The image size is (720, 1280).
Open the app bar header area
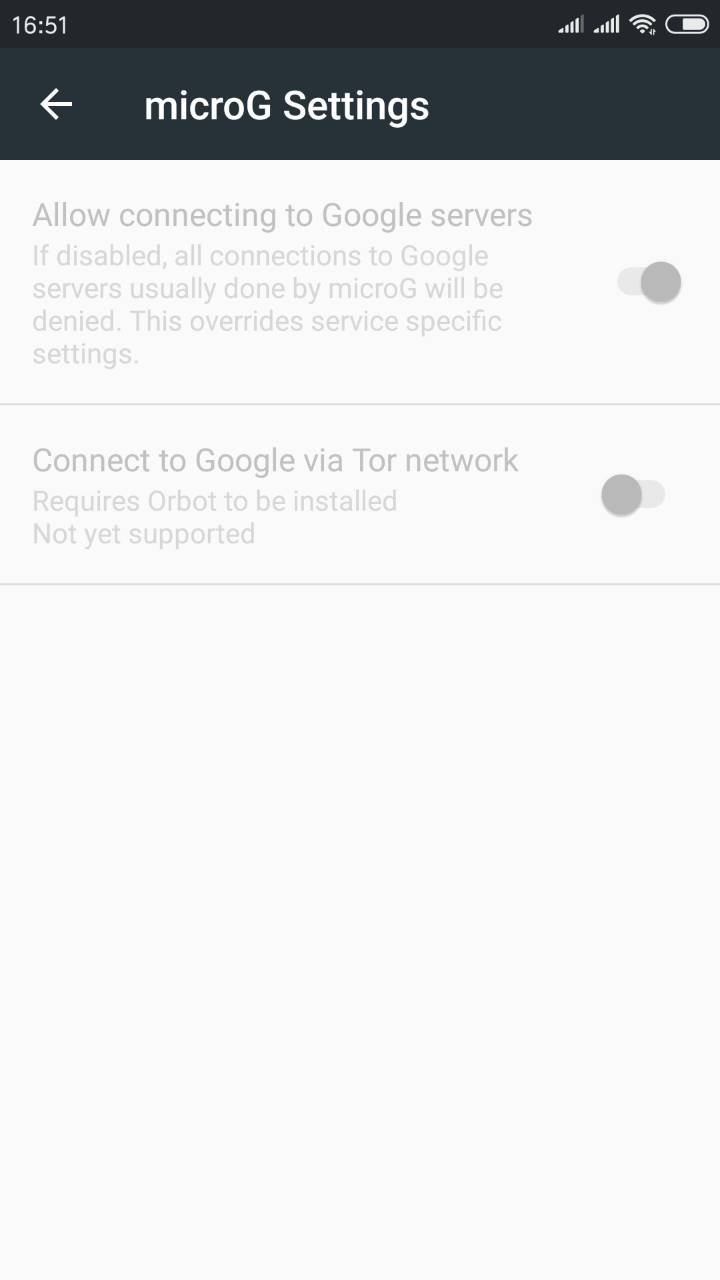[x=360, y=104]
